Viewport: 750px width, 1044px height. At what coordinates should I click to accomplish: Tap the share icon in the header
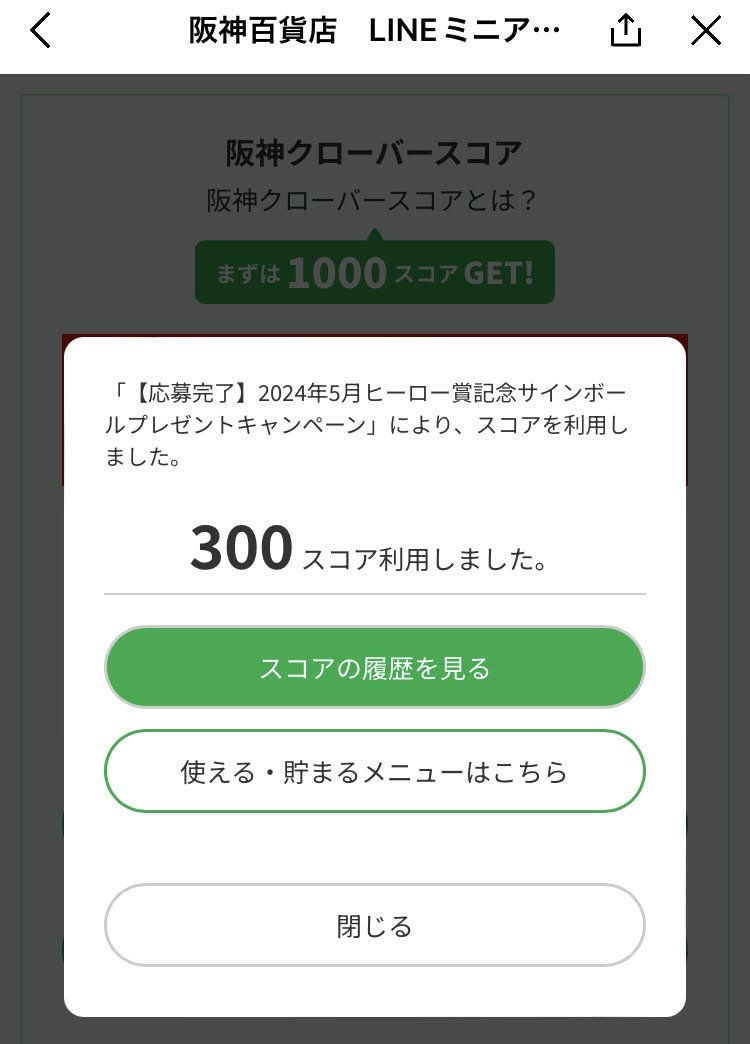(626, 30)
